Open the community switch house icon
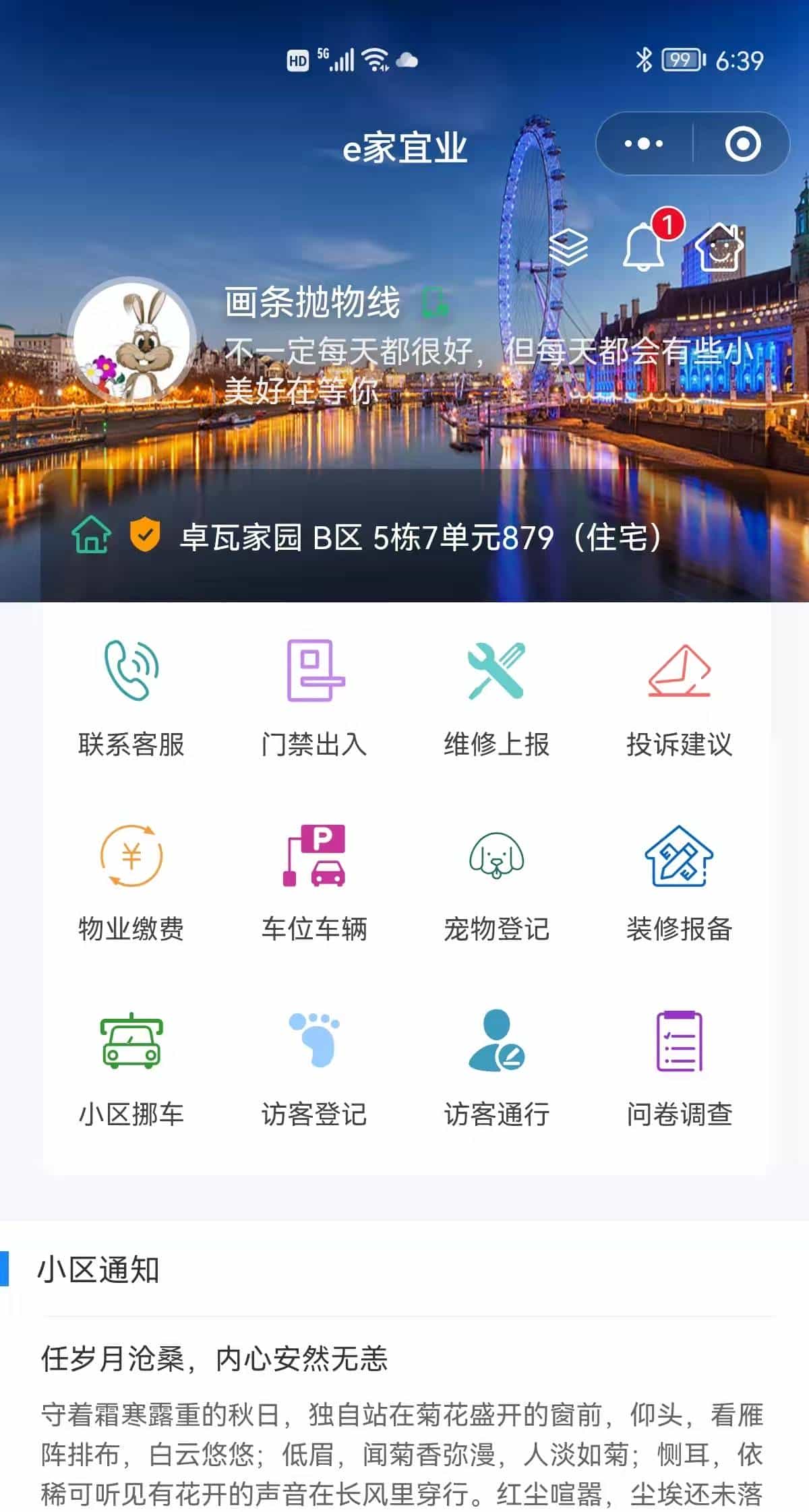 pos(720,249)
